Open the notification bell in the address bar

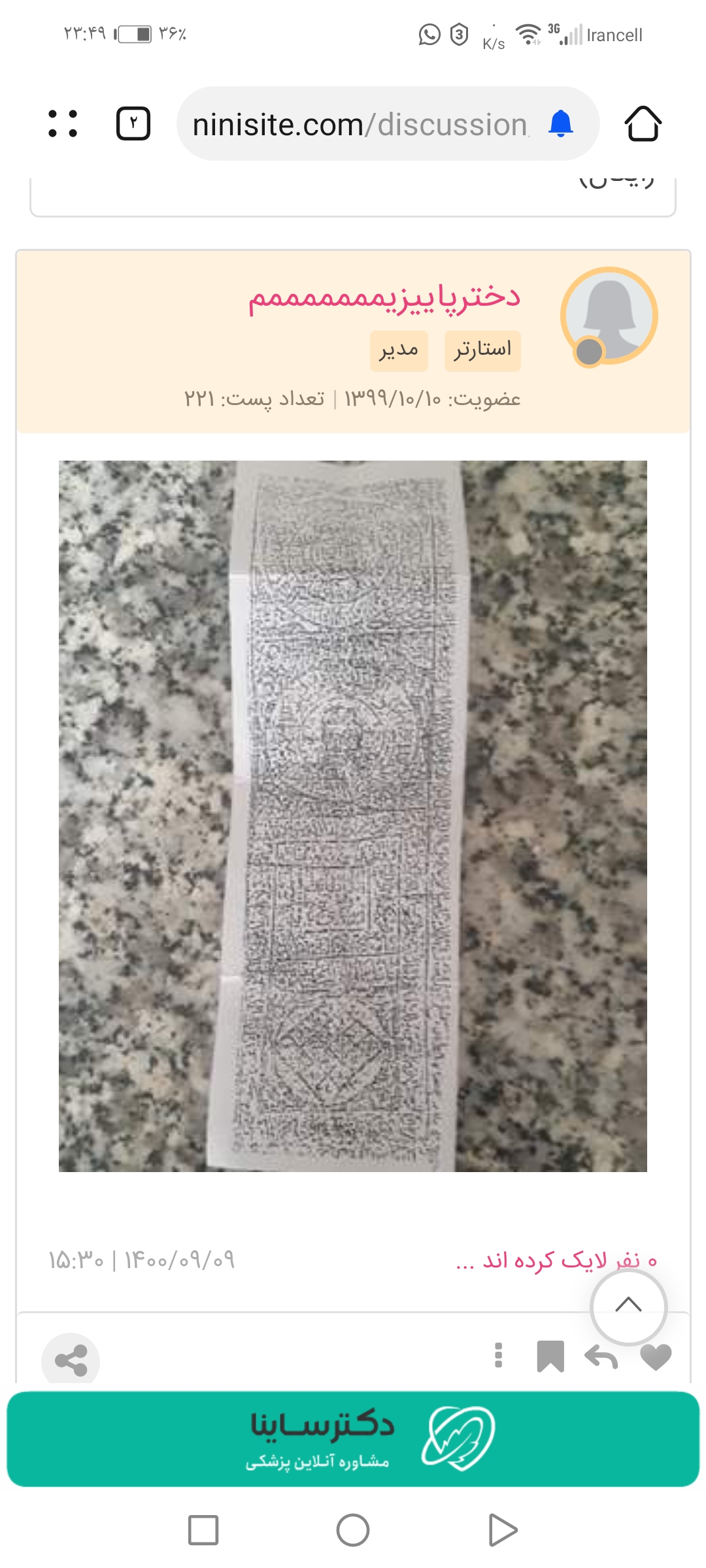coord(561,123)
